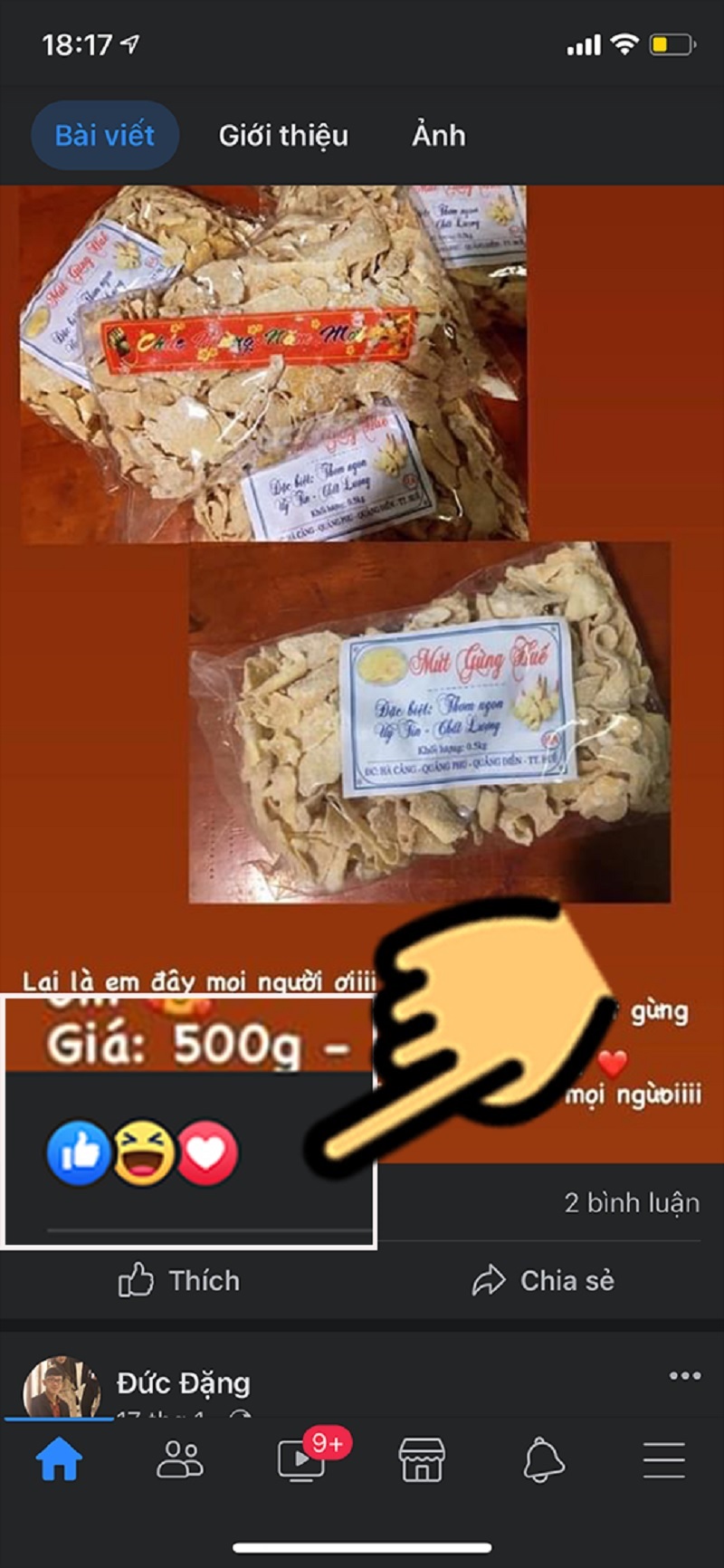Tap the thumbs-up icon next to Thích
The width and height of the screenshot is (724, 1568).
click(x=136, y=1280)
